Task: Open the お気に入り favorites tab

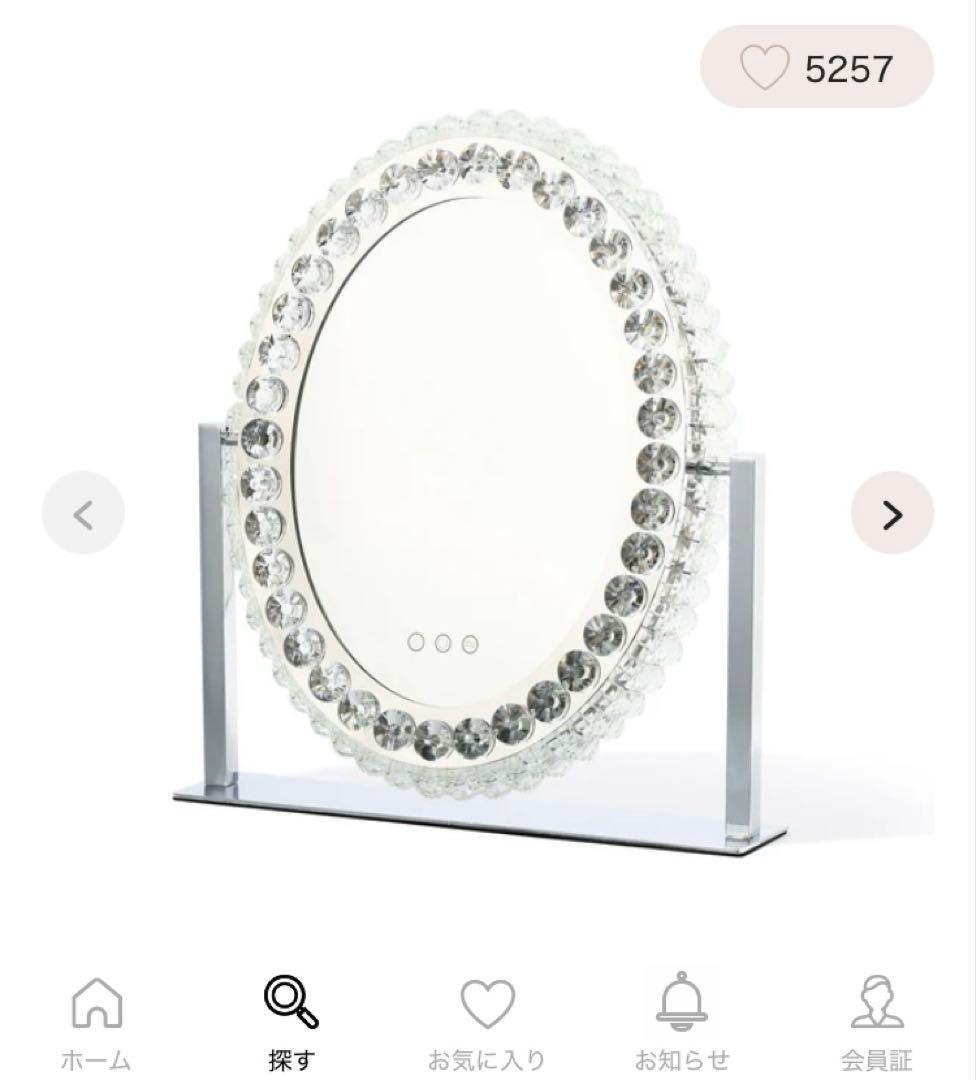Action: (x=487, y=1020)
